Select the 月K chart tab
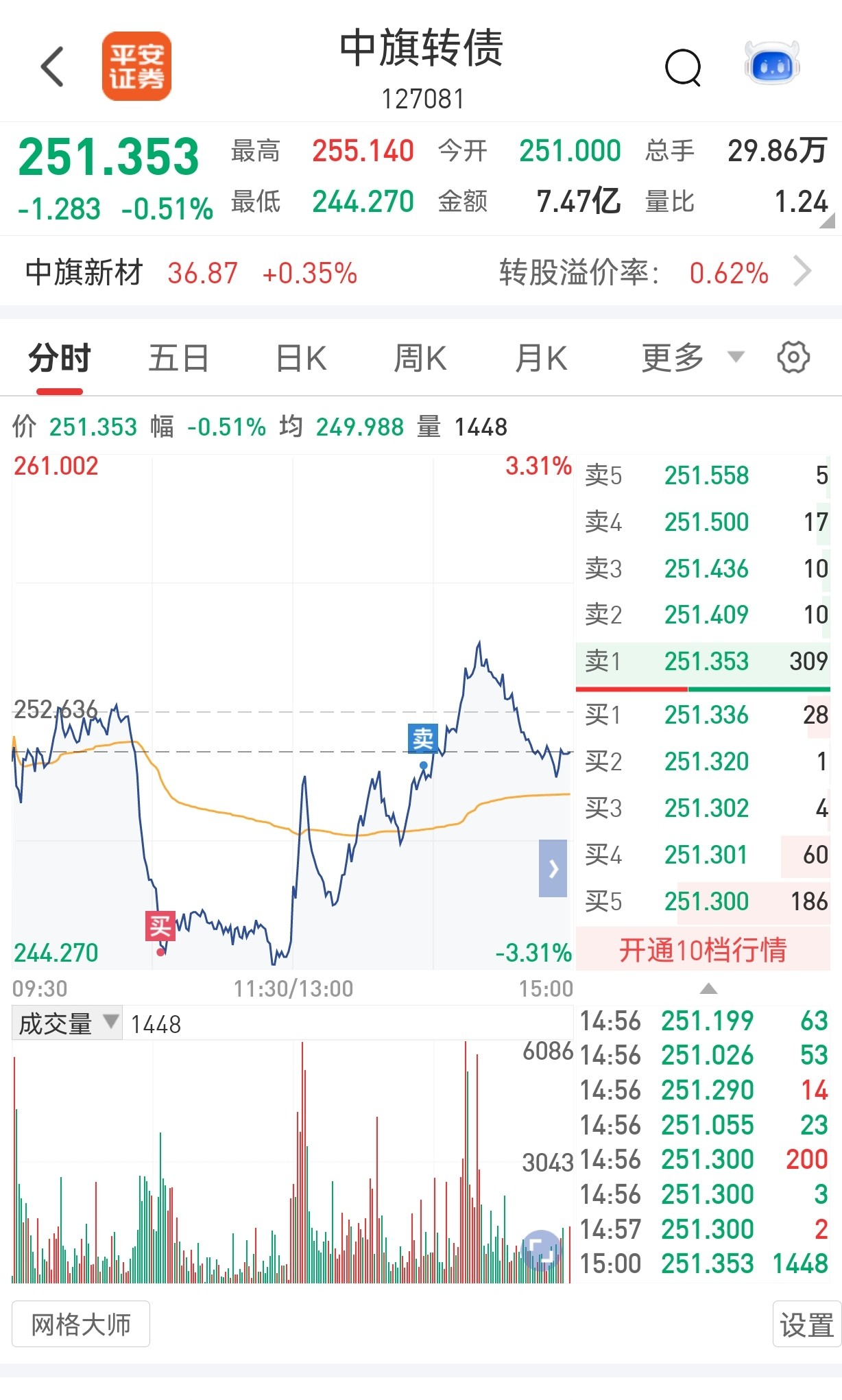The image size is (842, 1400). 541,359
